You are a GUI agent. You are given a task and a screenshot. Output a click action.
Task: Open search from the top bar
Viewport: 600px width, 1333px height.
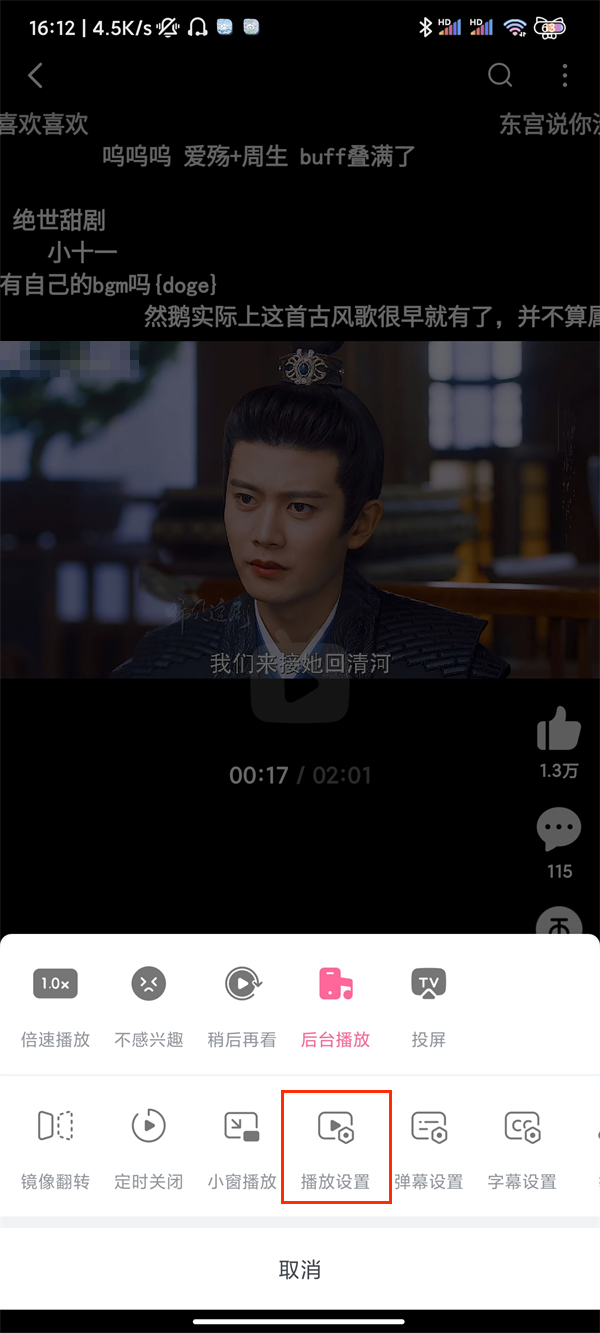499,75
